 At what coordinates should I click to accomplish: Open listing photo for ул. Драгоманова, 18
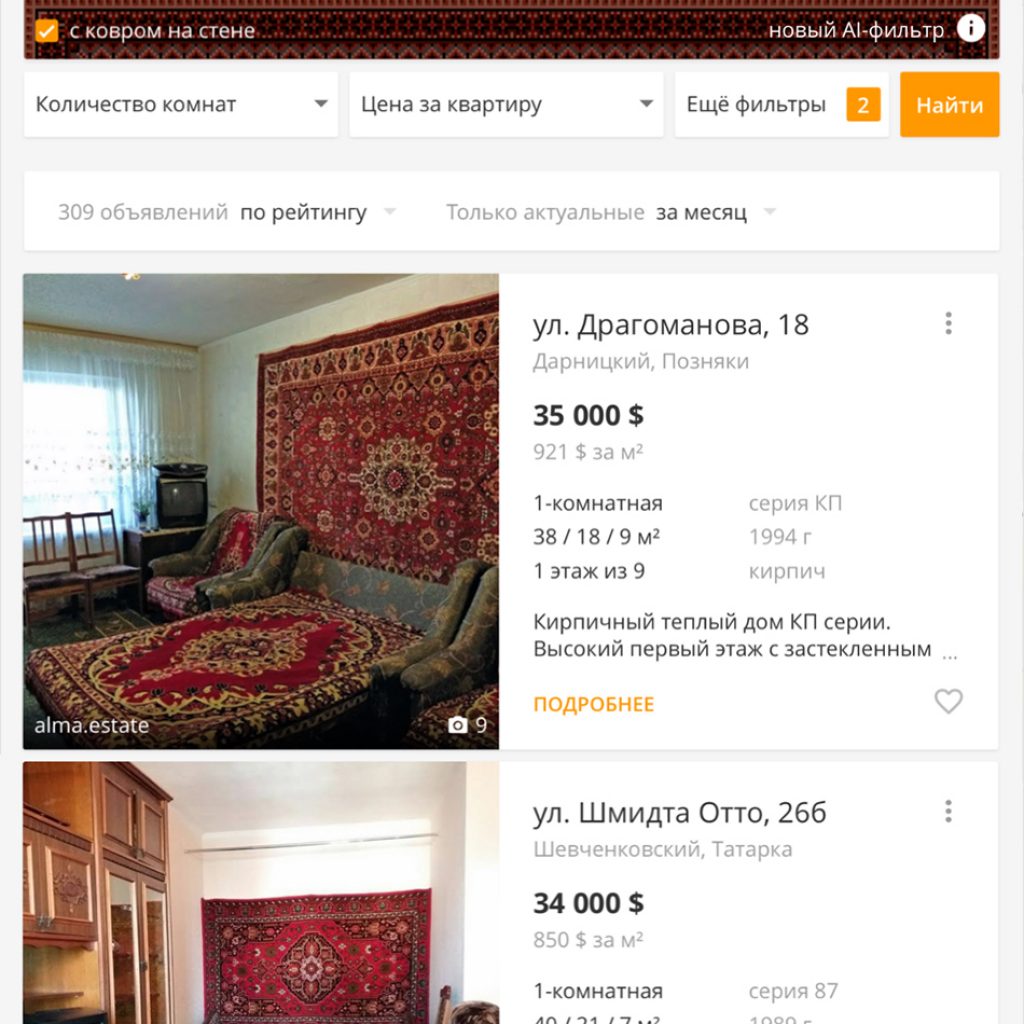click(x=261, y=511)
